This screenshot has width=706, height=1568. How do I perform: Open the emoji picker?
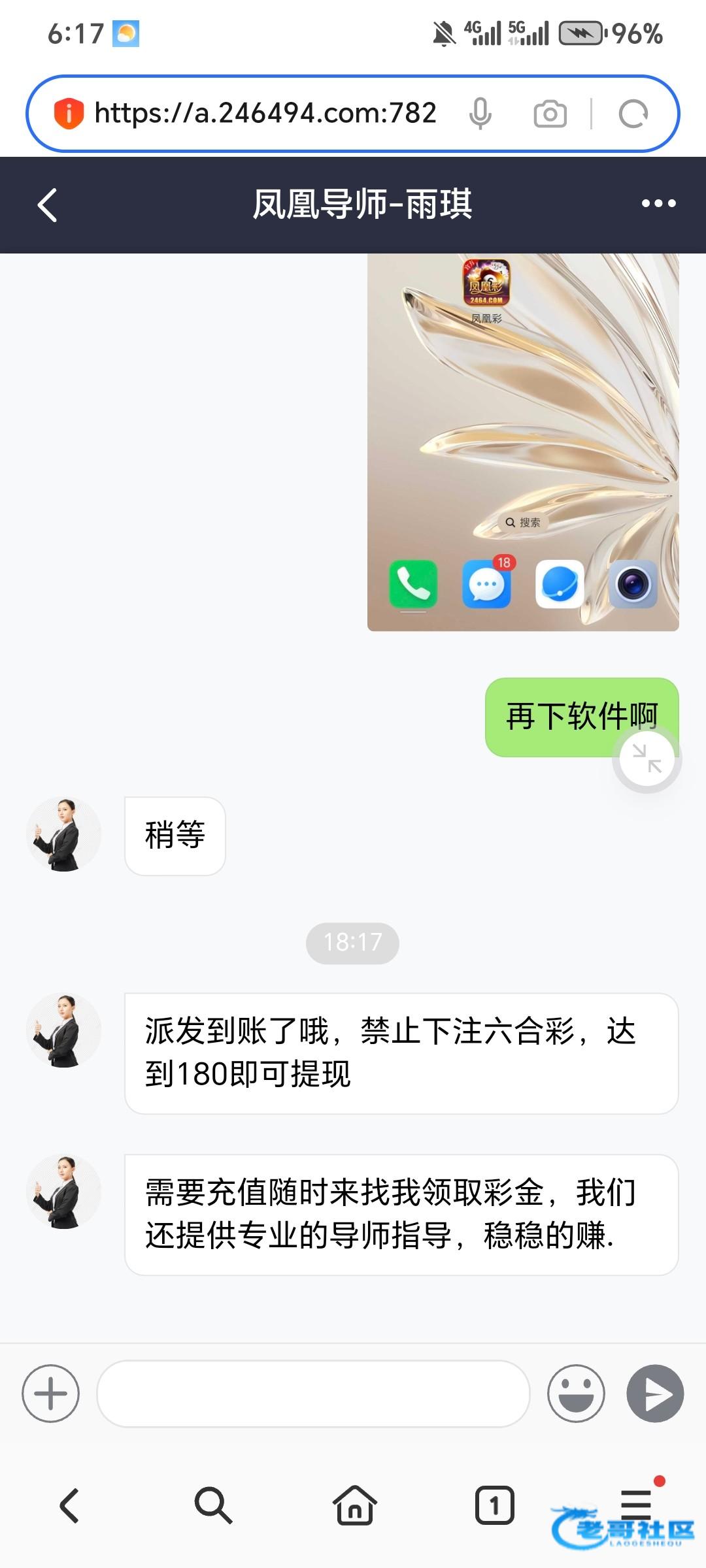[576, 1394]
